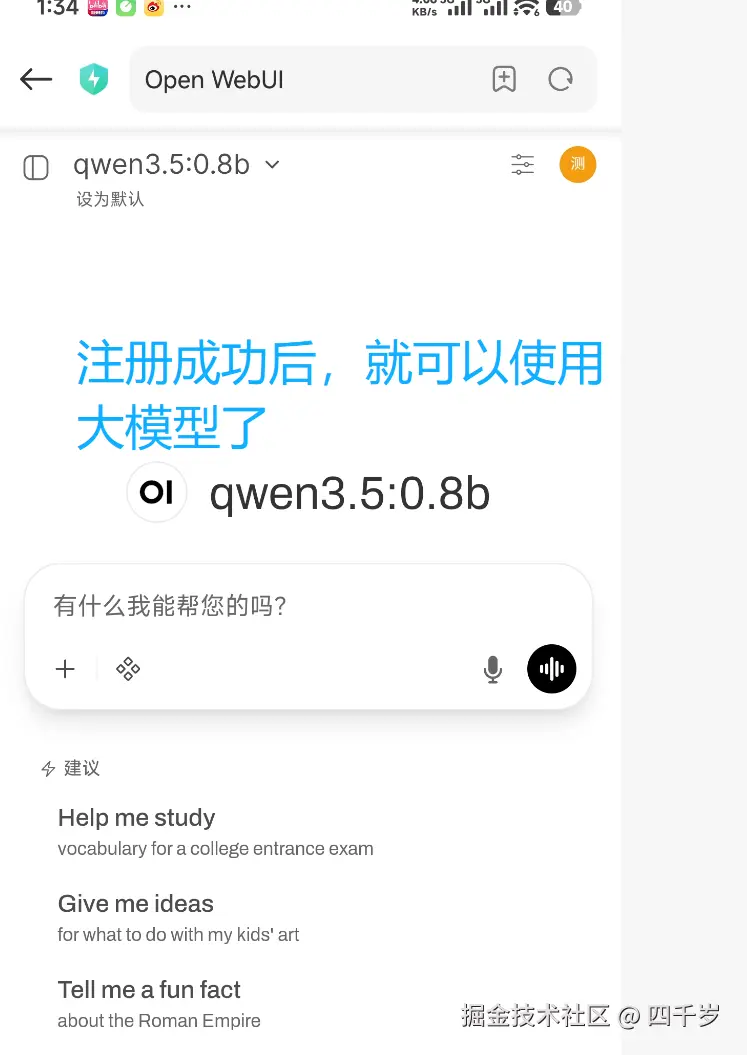Tap the microphone icon for voice input
Screen dimensions: 747x1055
click(492, 669)
